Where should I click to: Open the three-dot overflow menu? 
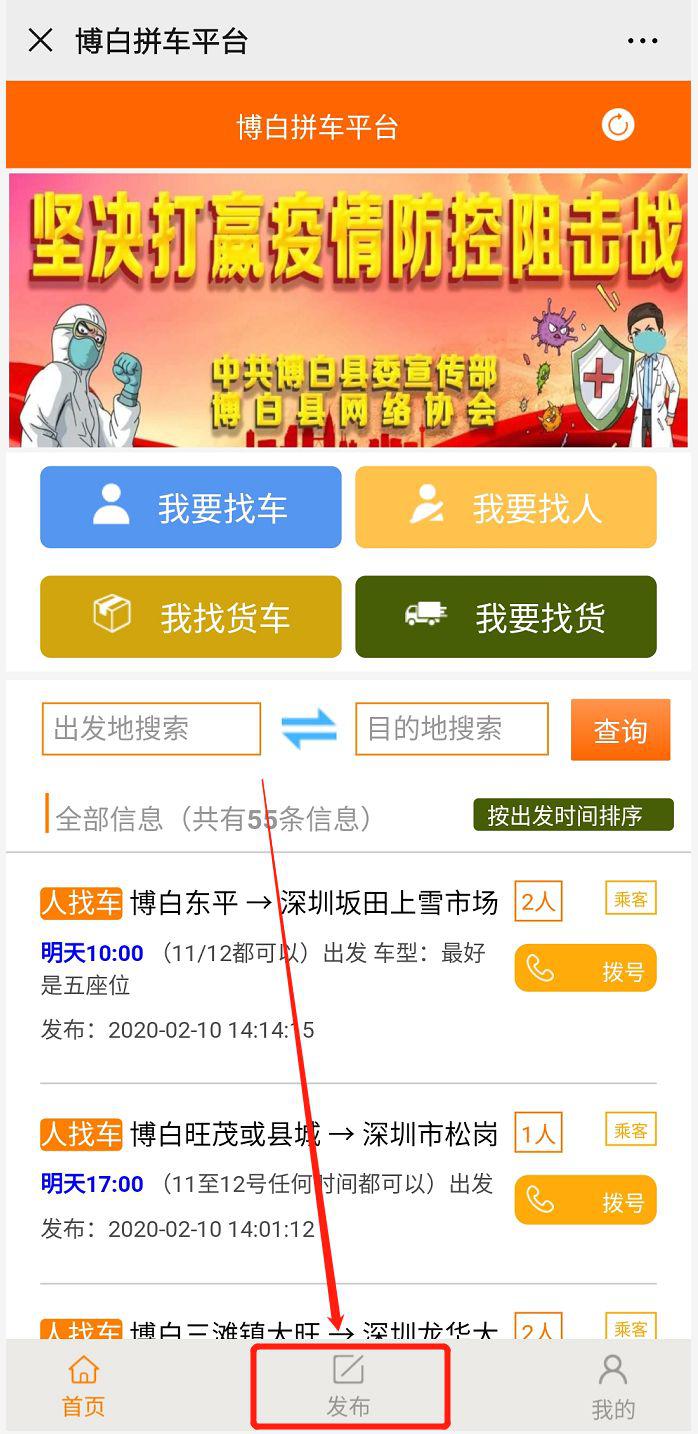[643, 41]
